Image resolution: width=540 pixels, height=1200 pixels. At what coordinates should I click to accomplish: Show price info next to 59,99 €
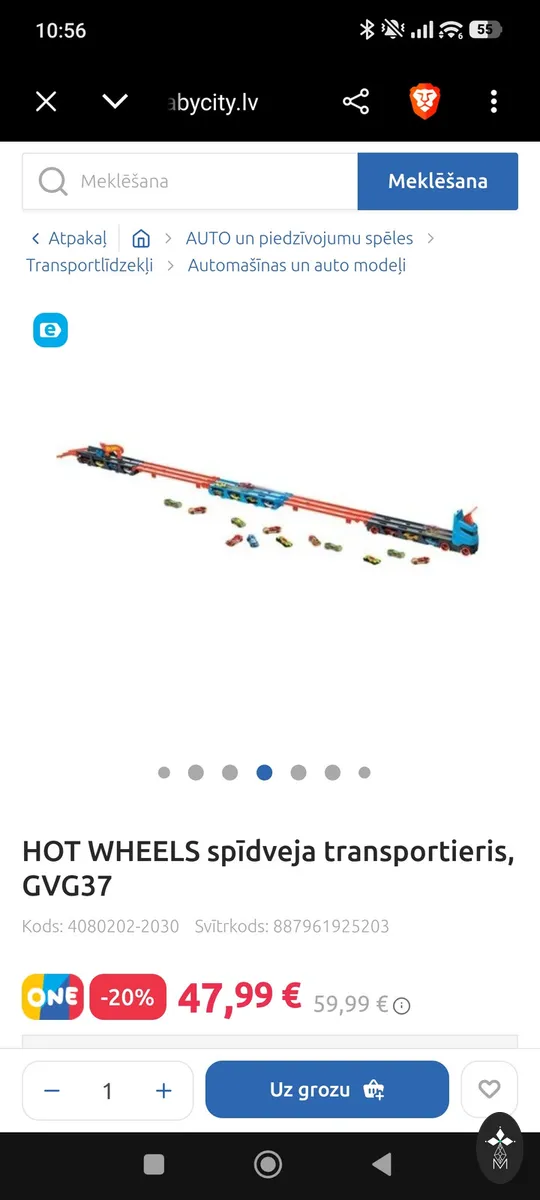(402, 1005)
